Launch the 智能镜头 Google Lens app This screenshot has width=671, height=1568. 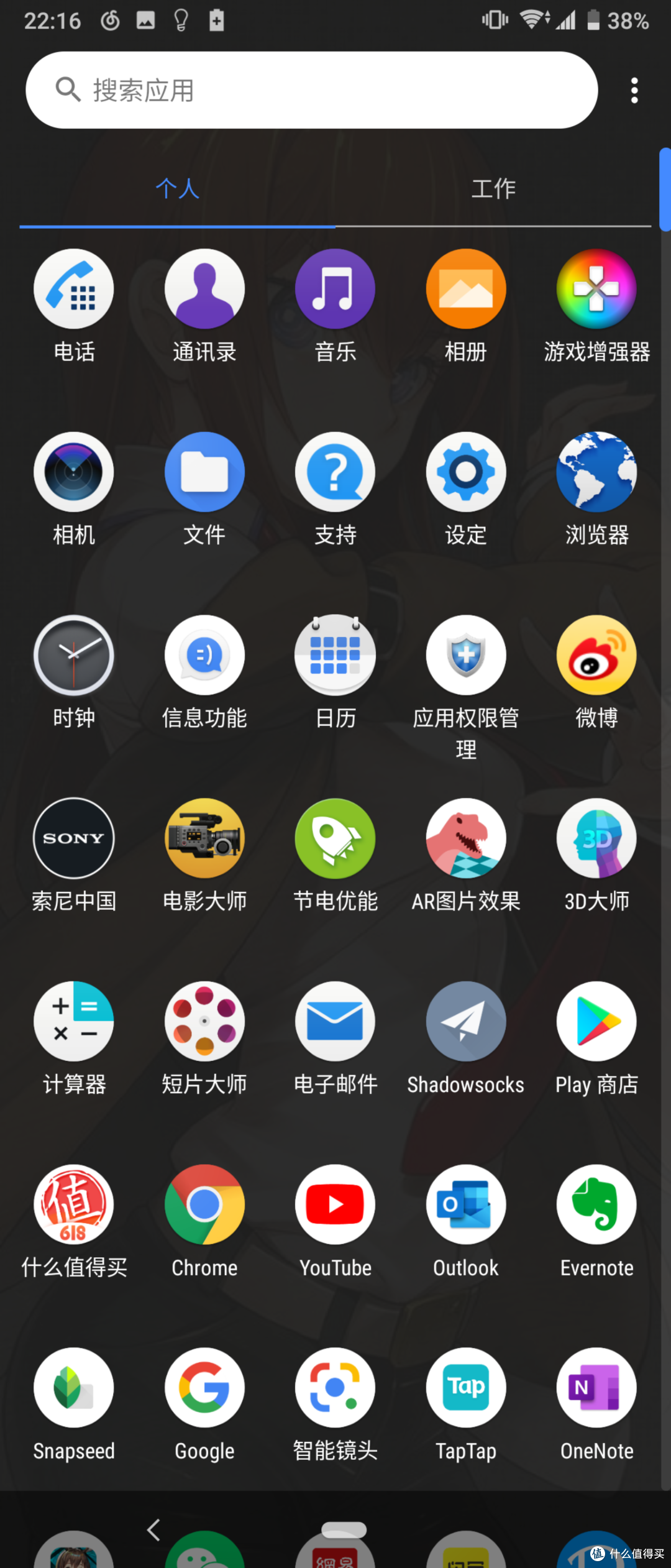pos(335,1389)
